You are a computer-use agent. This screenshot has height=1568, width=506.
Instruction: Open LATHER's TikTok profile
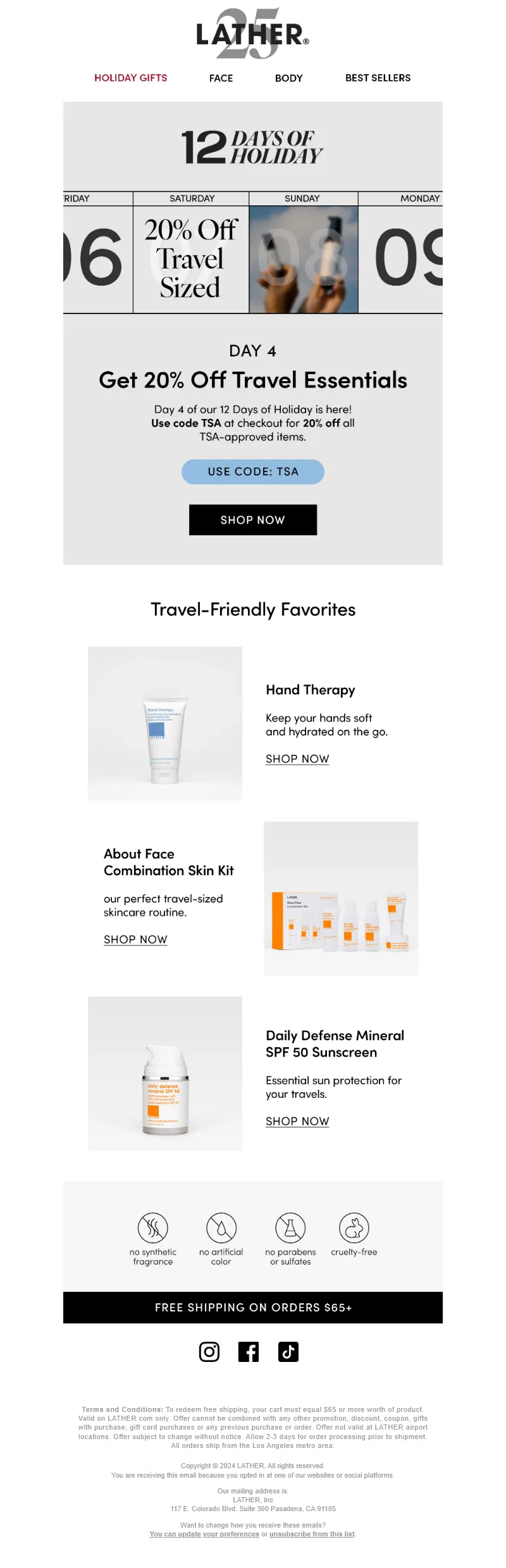(288, 1351)
